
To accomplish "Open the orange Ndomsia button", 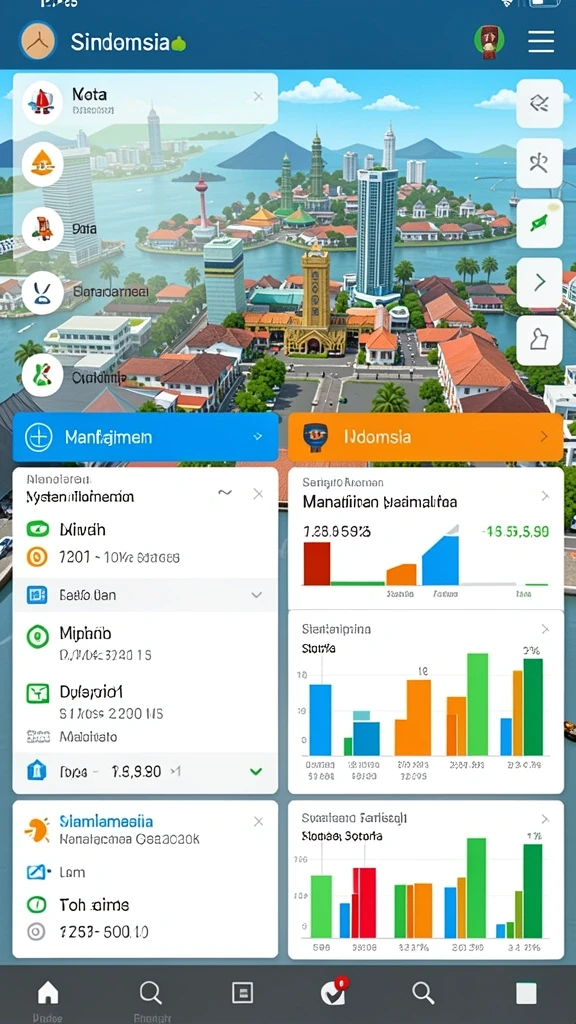I will click(x=425, y=437).
